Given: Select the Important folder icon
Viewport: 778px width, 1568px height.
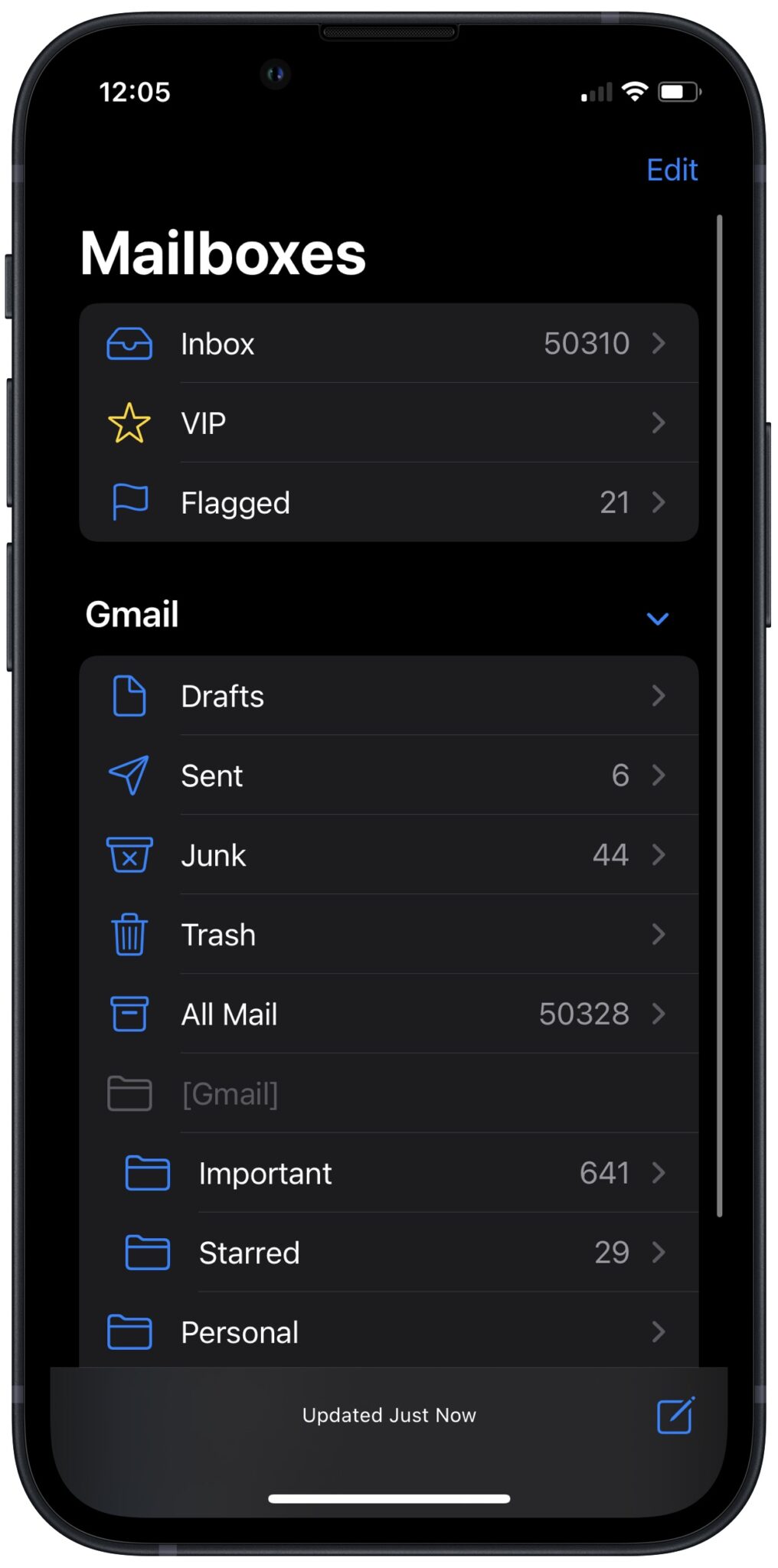Looking at the screenshot, I should pyautogui.click(x=147, y=1174).
